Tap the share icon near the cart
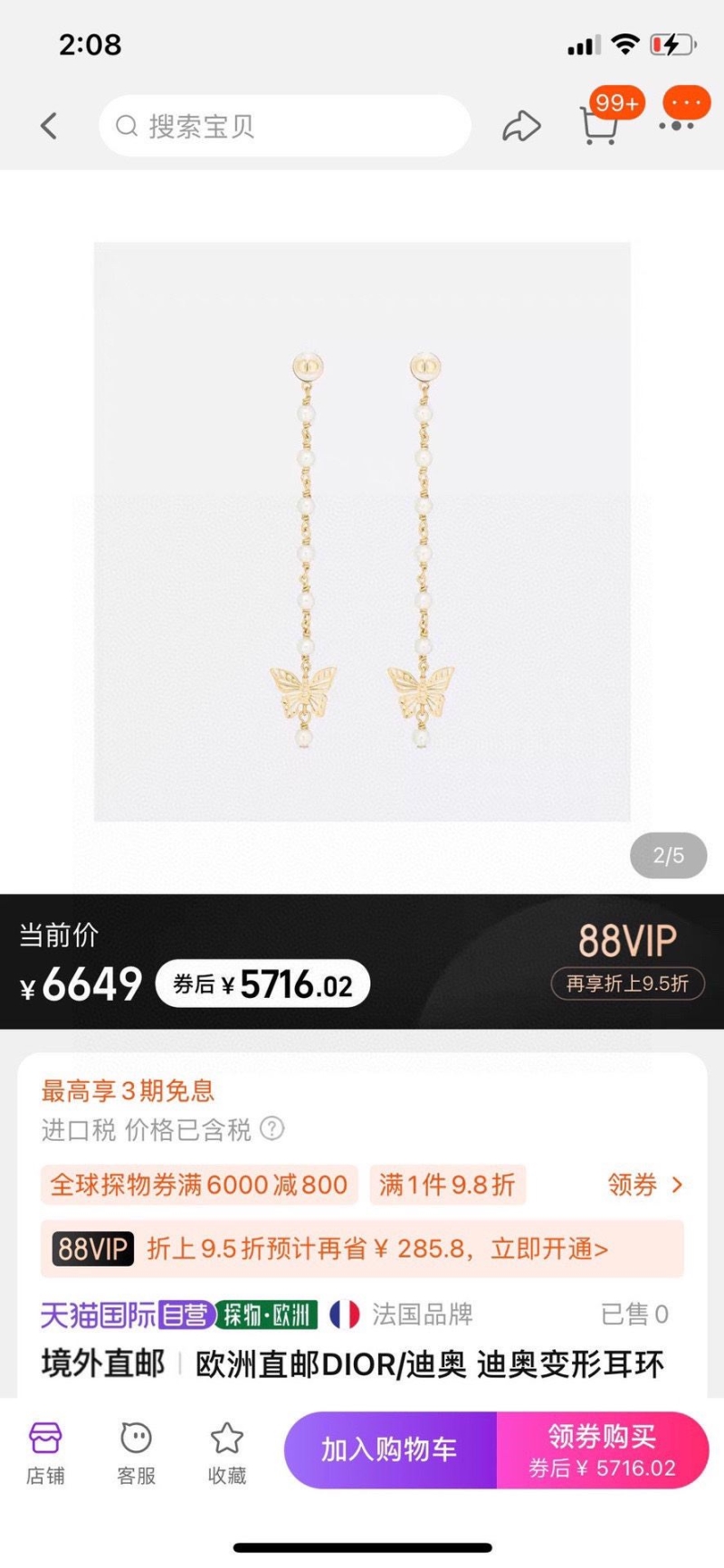The height and width of the screenshot is (1568, 724). [x=521, y=126]
